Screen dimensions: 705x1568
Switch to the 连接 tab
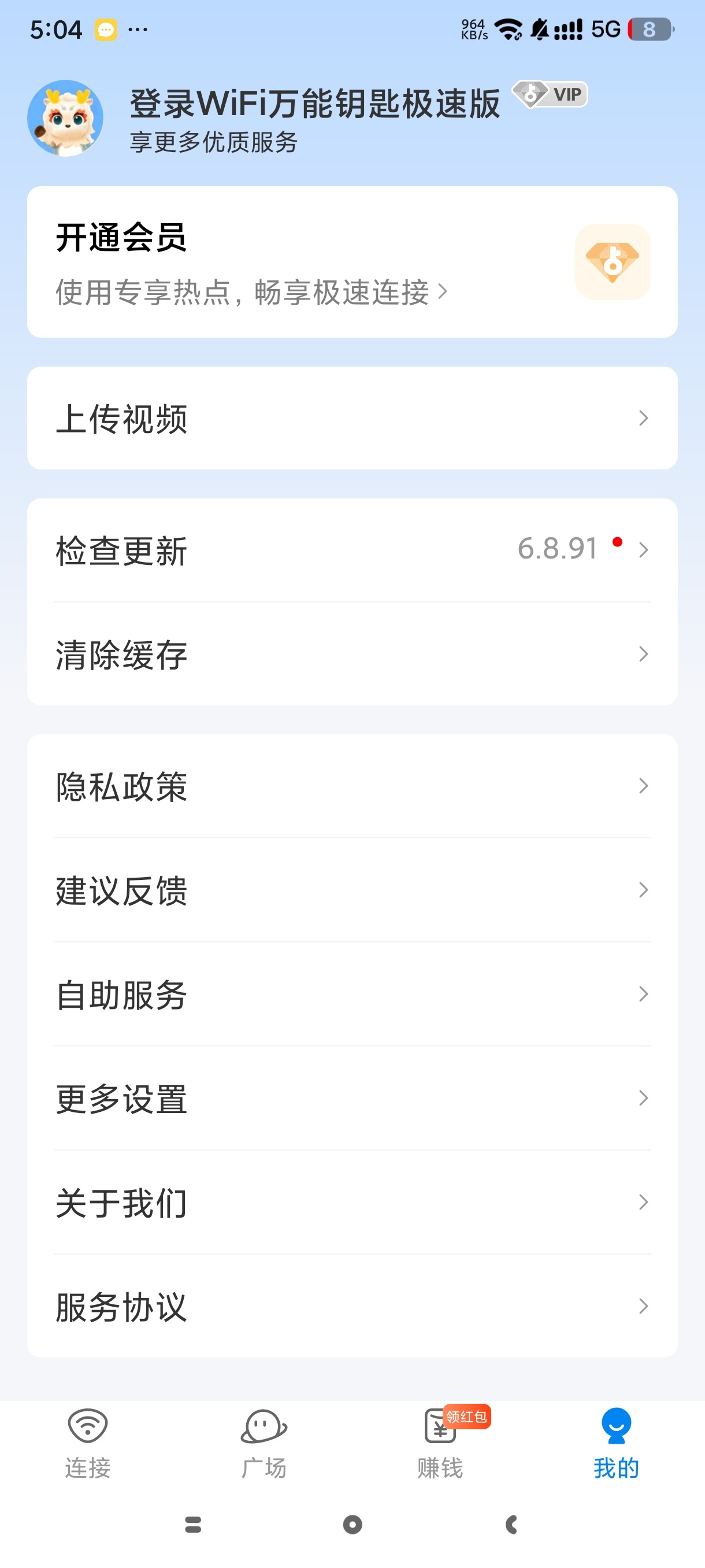[x=88, y=1443]
